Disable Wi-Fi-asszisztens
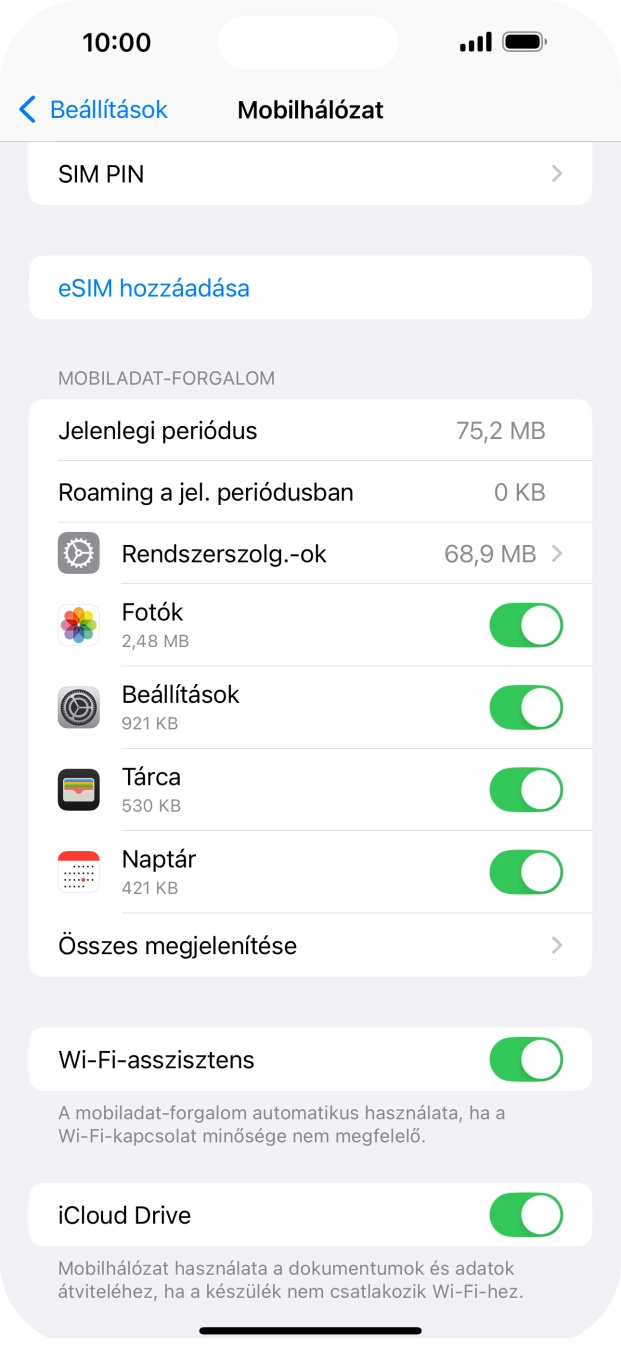This screenshot has width=621, height=1346. point(525,1060)
